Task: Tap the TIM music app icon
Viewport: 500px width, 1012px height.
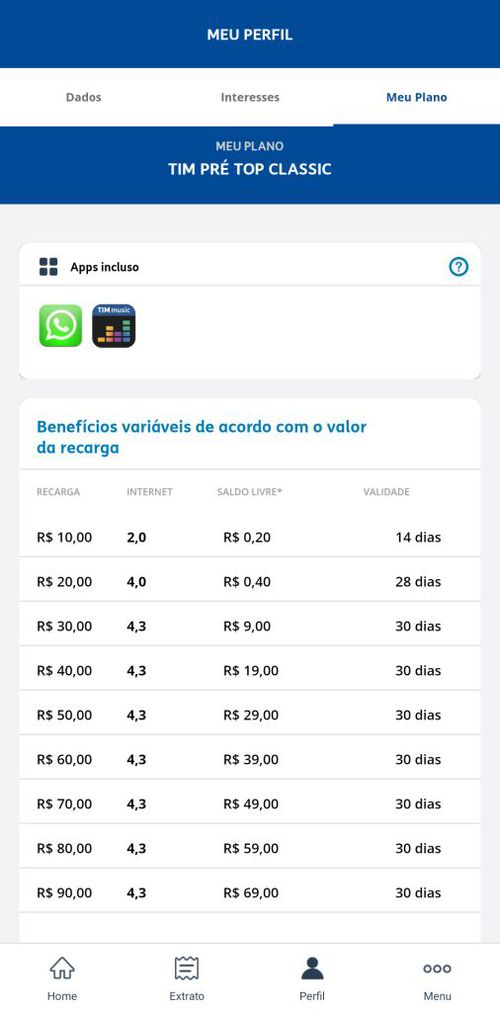Action: tap(114, 326)
